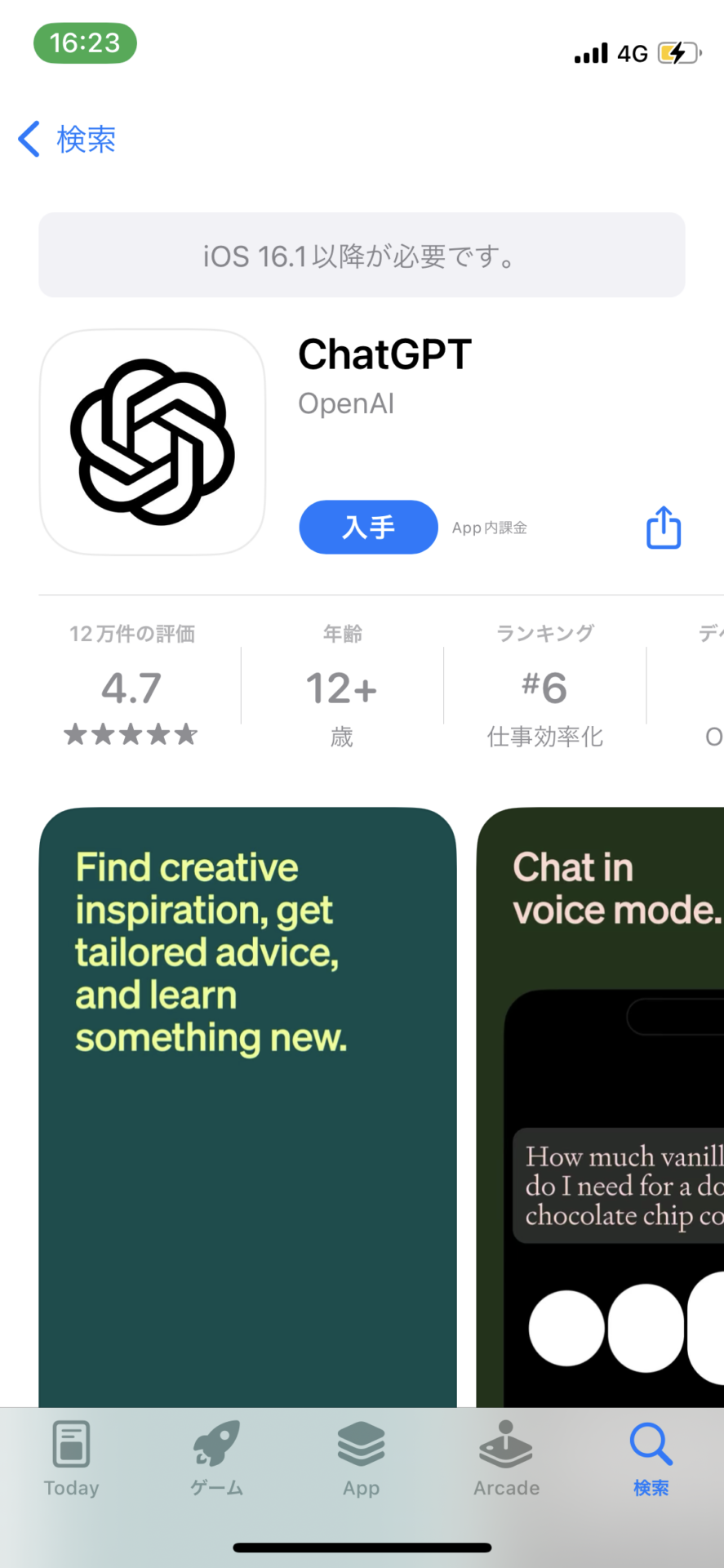
Task: Tap the ChatGPT app icon
Action: tap(153, 442)
